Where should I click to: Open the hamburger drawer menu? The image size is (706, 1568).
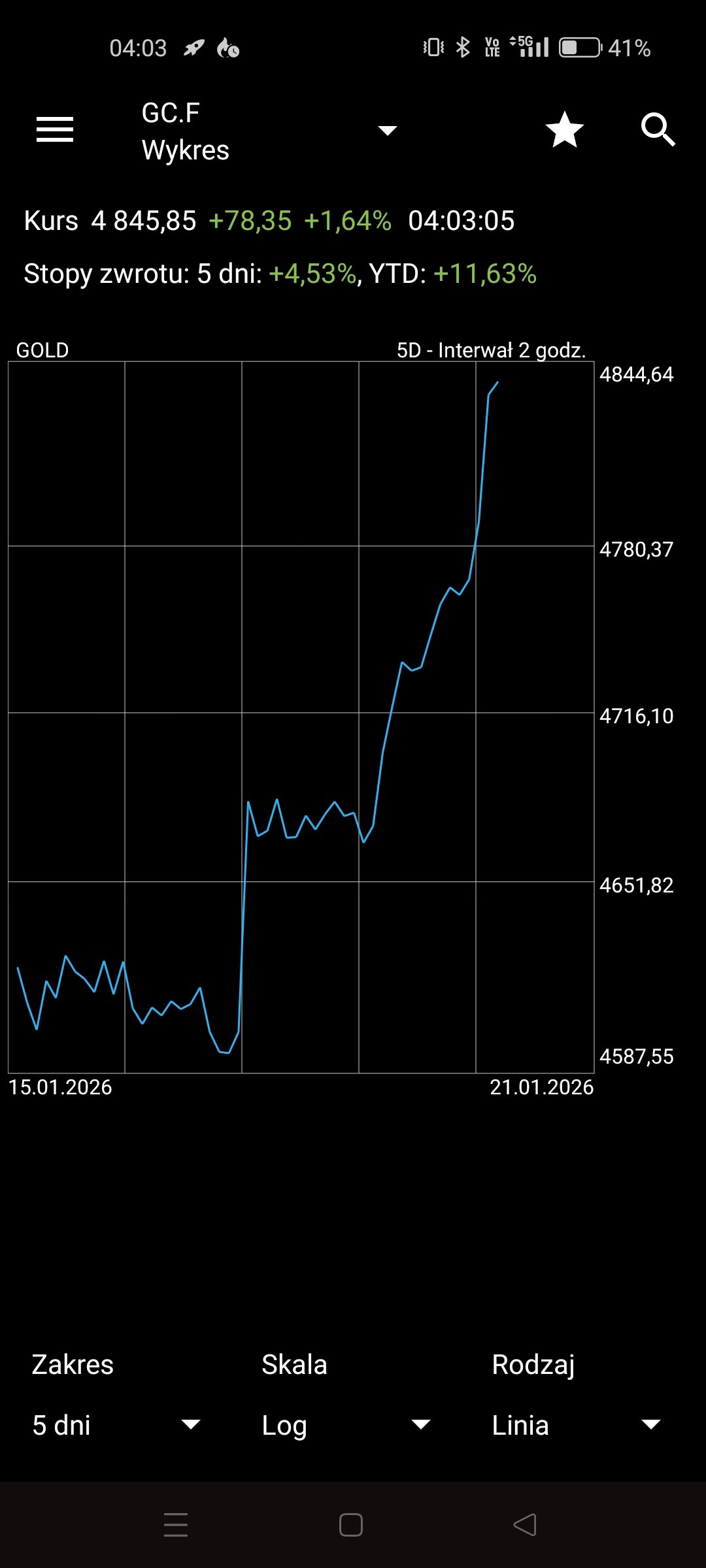(x=55, y=129)
